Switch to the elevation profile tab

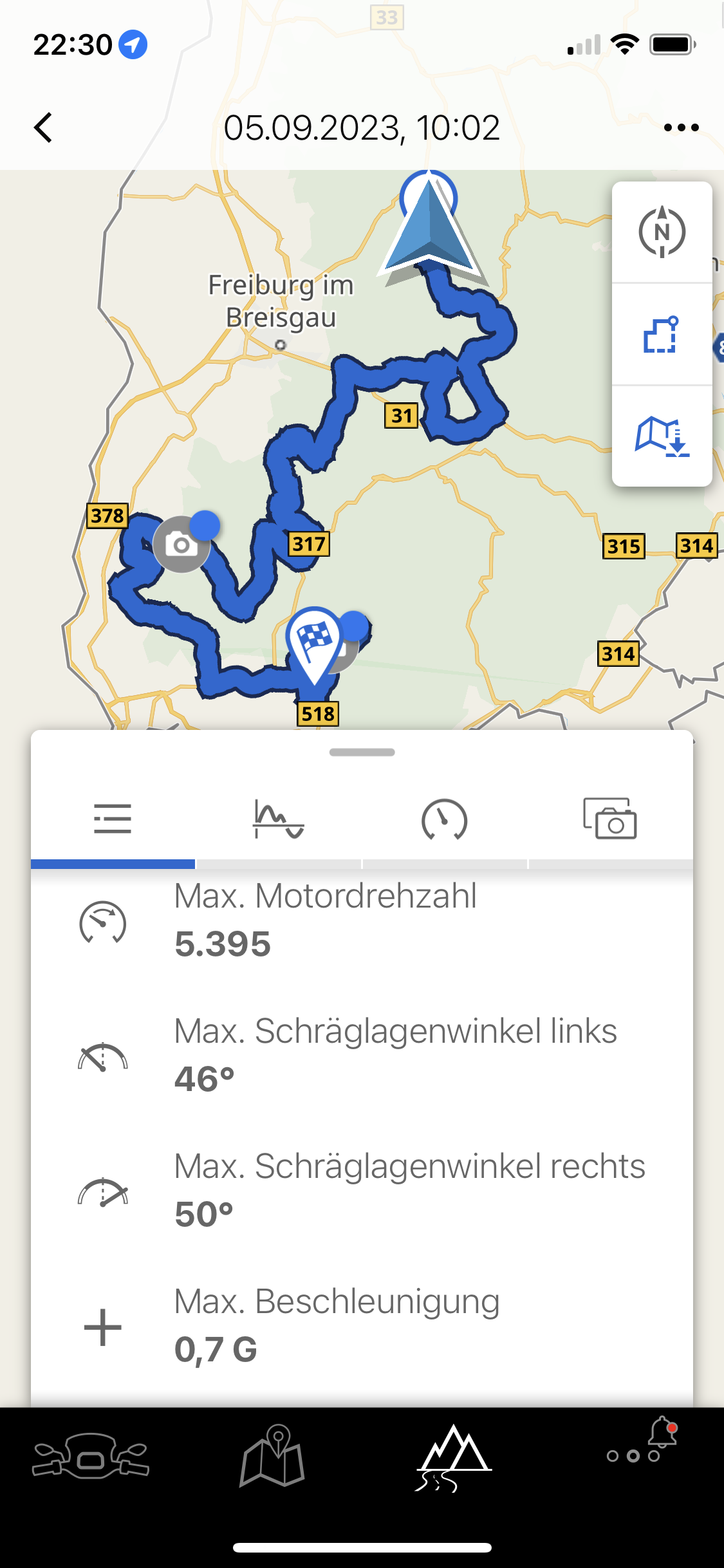point(278,819)
